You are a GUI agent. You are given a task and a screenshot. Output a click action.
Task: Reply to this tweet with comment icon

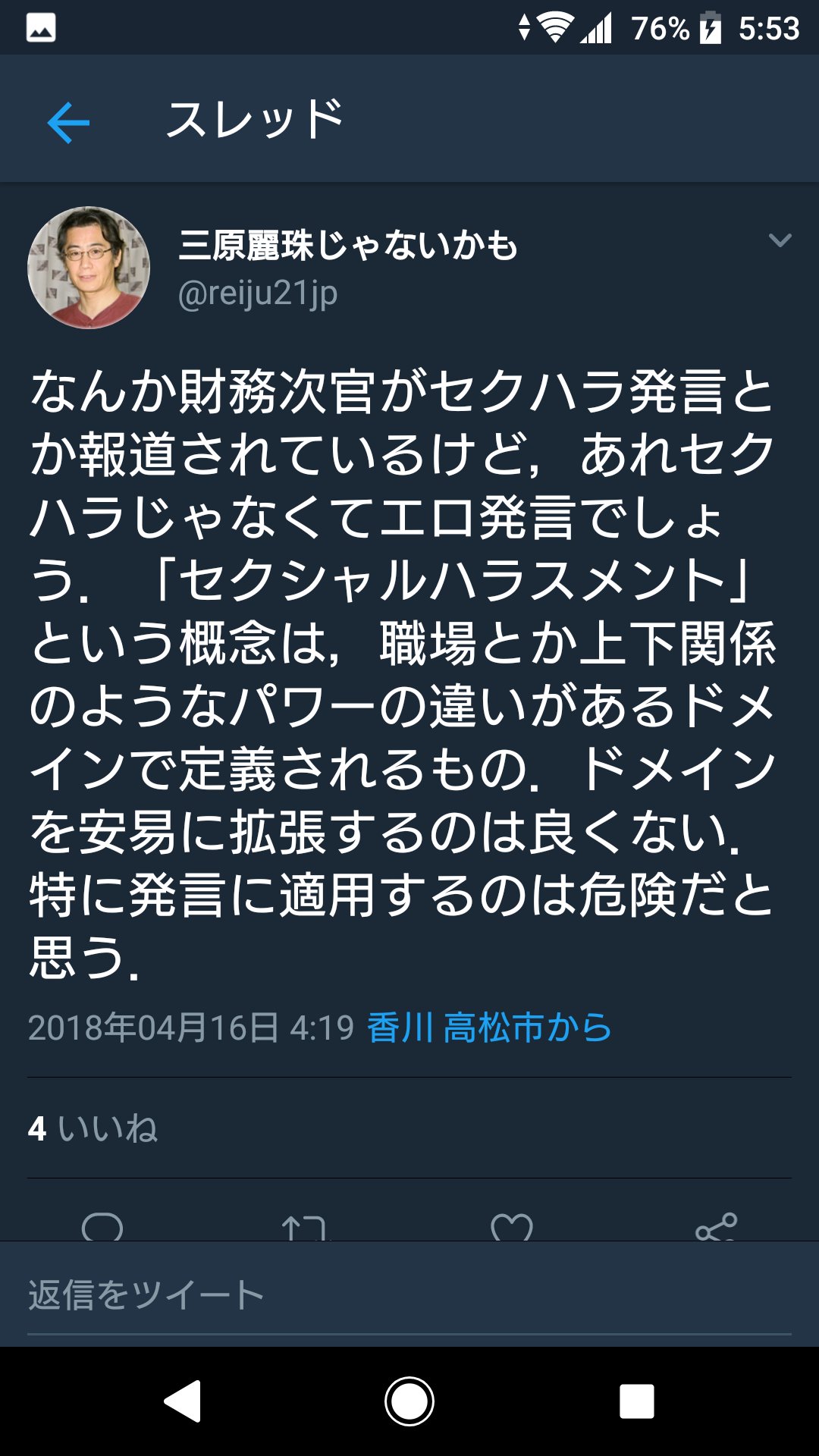pos(102,1226)
